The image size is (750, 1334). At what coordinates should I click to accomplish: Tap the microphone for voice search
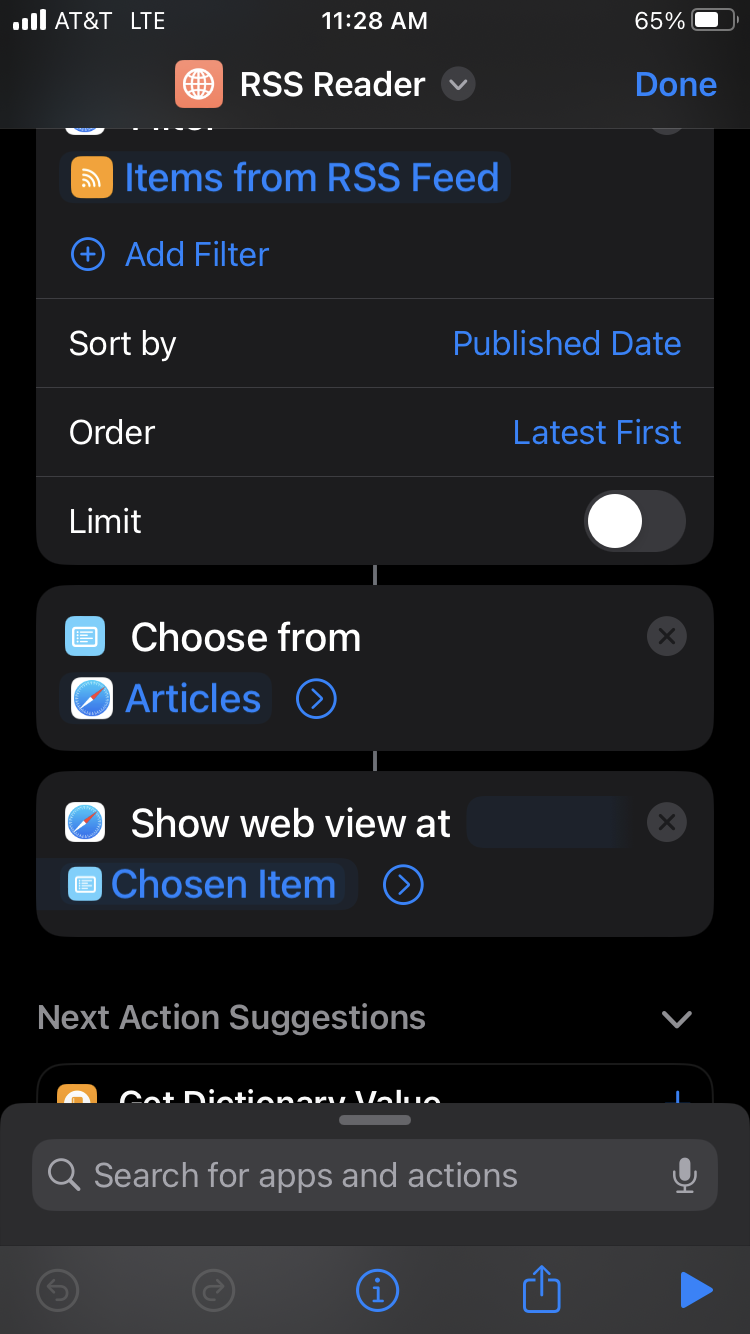tap(685, 1175)
